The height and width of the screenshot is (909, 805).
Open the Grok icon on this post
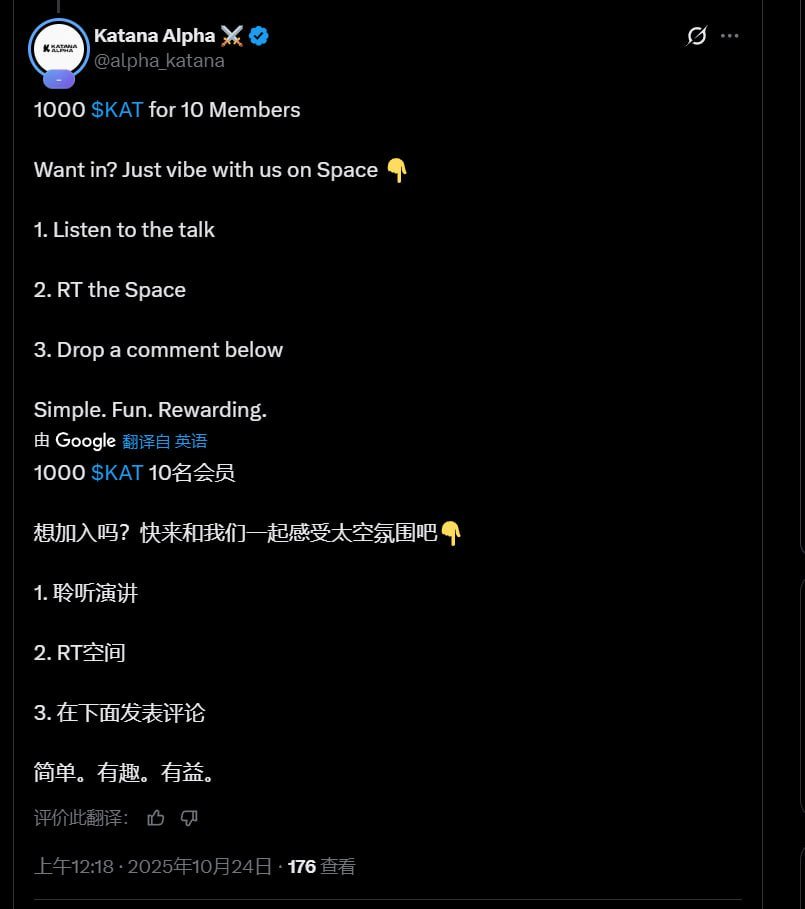point(697,36)
